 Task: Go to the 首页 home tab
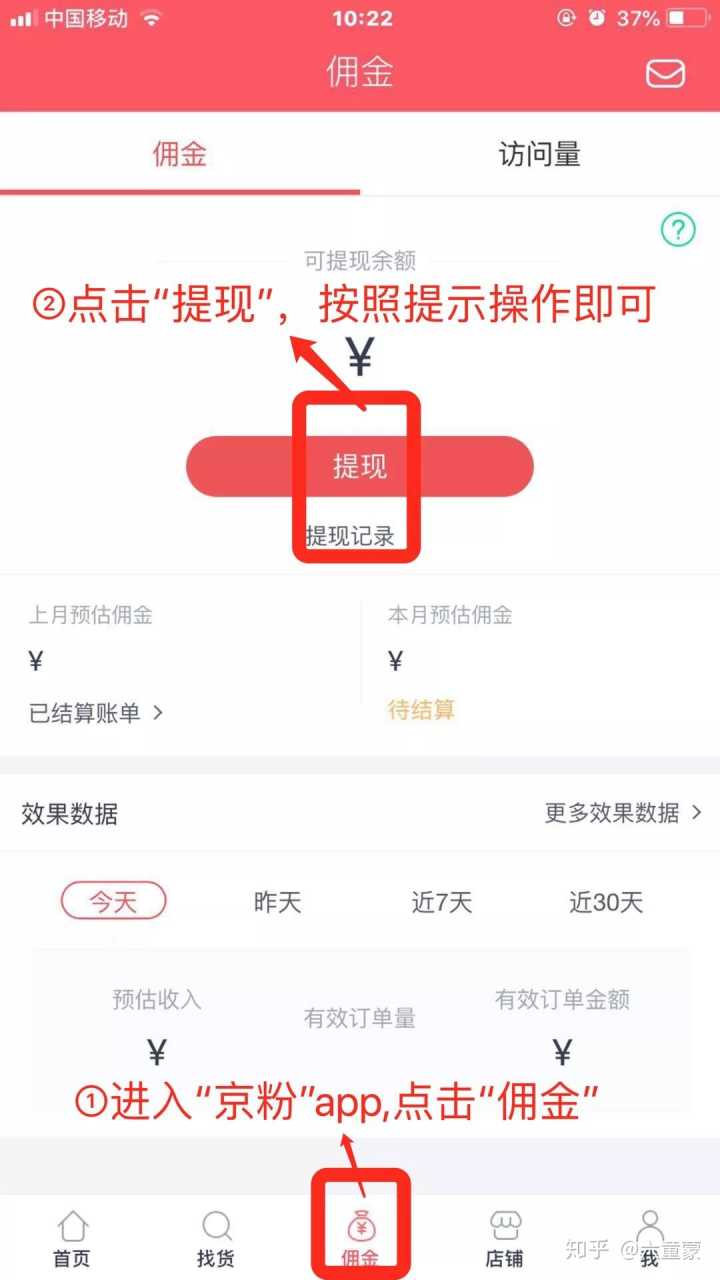pyautogui.click(x=72, y=1237)
